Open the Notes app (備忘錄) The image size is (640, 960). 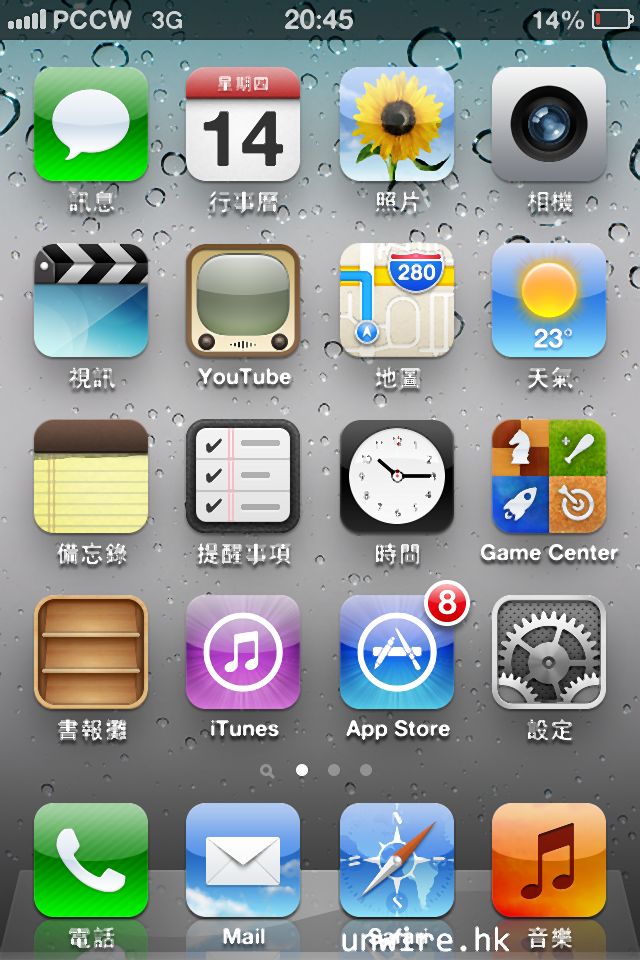click(x=91, y=477)
